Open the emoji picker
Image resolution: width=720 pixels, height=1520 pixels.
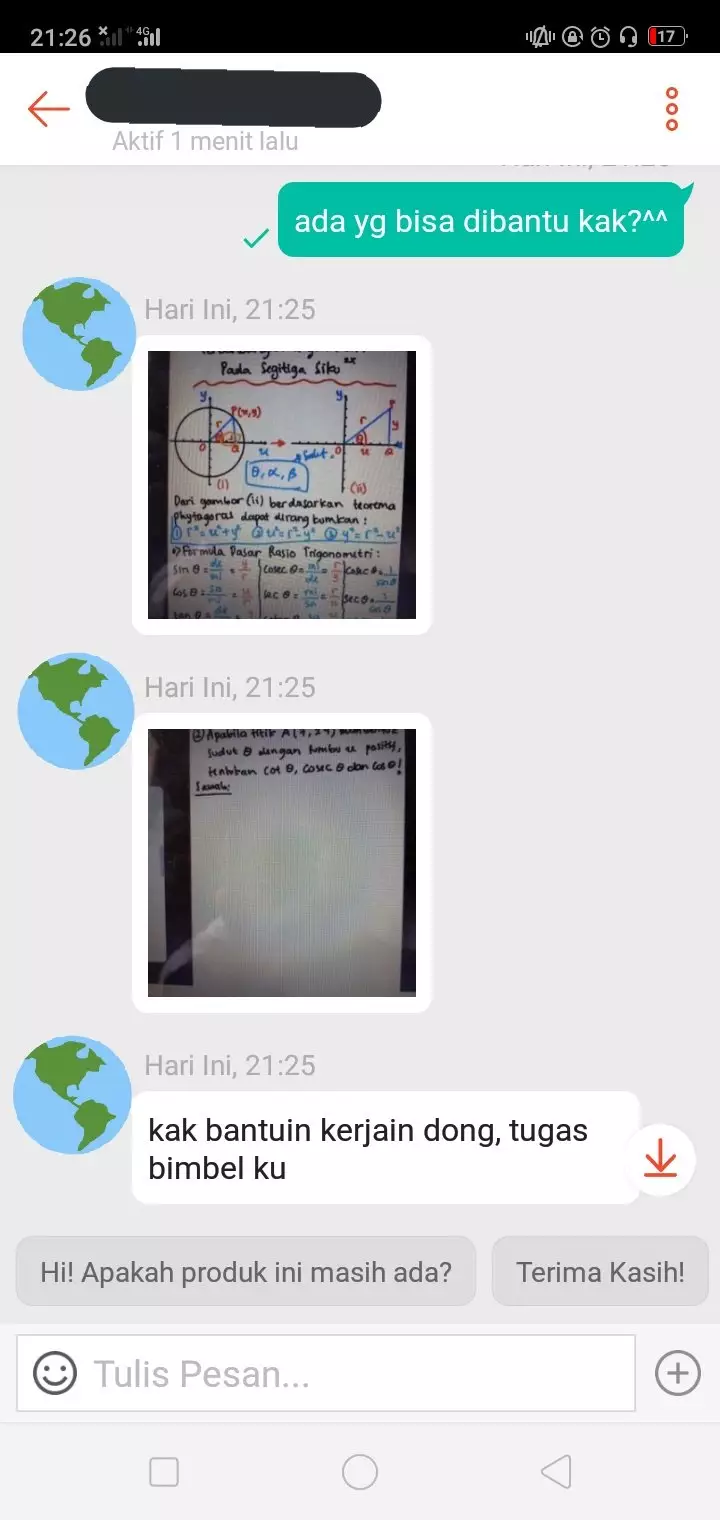(55, 1373)
